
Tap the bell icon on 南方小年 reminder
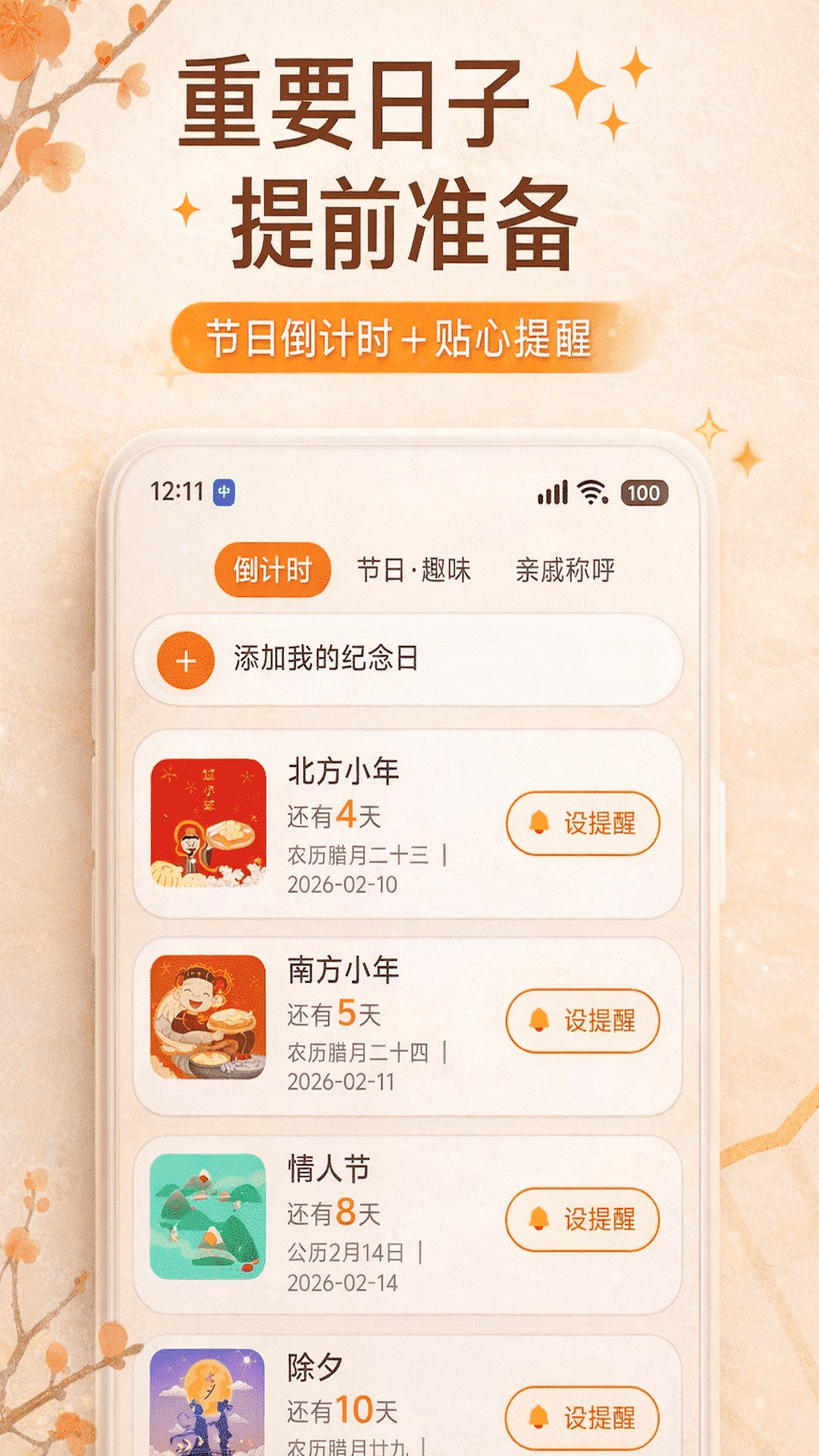coord(541,1021)
